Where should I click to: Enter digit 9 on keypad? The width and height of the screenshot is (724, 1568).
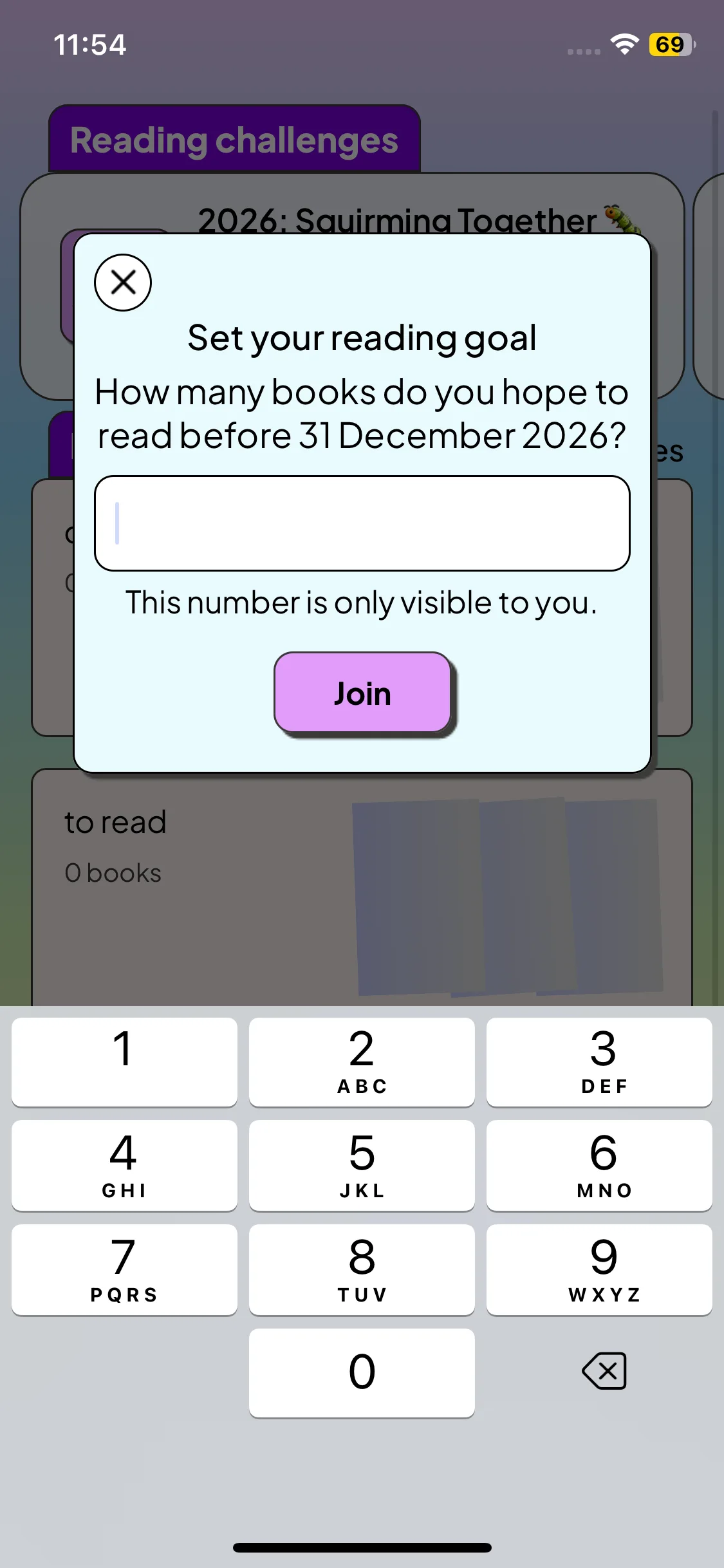(599, 1269)
